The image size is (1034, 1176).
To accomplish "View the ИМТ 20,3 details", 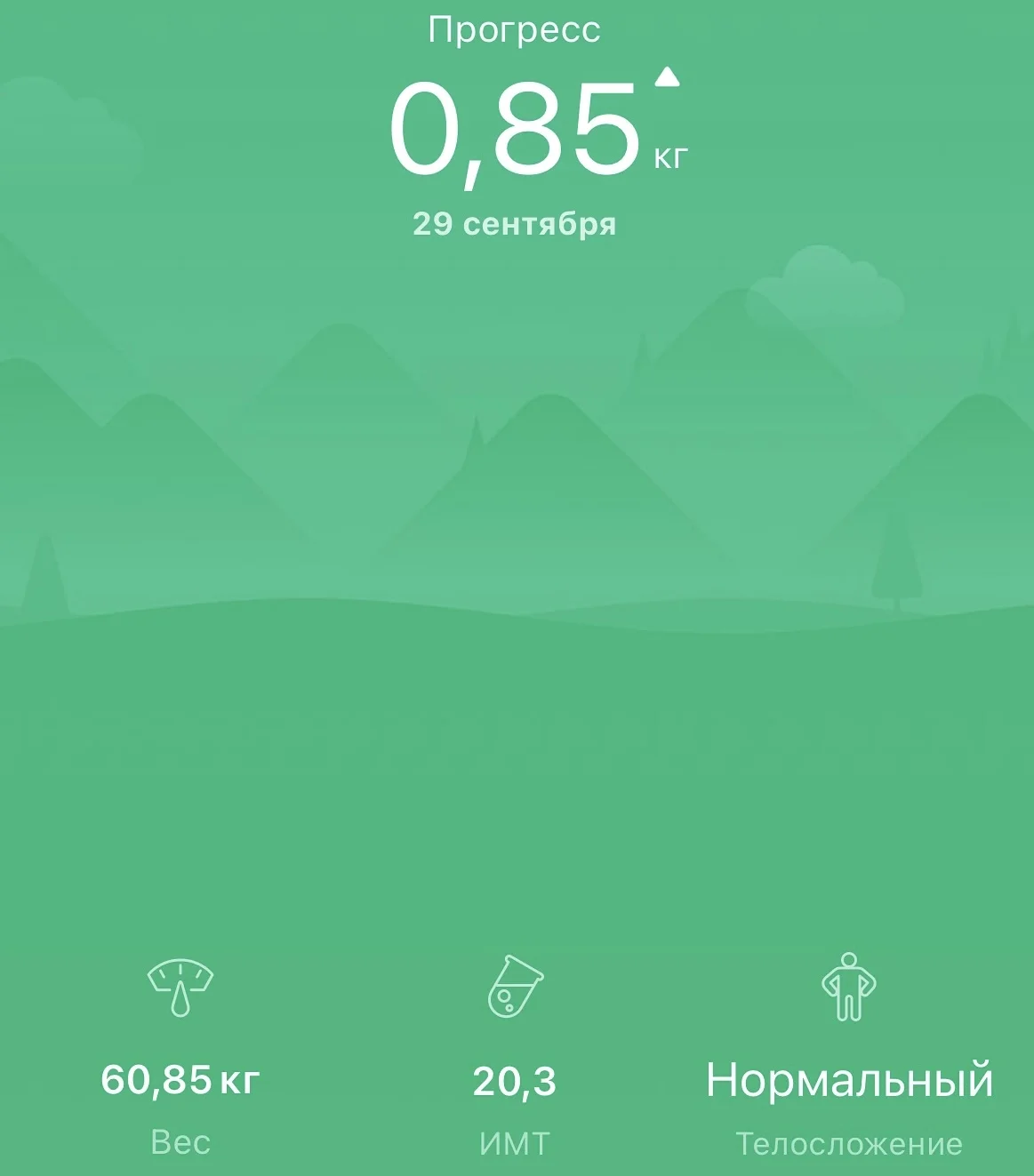I will pyautogui.click(x=515, y=1080).
